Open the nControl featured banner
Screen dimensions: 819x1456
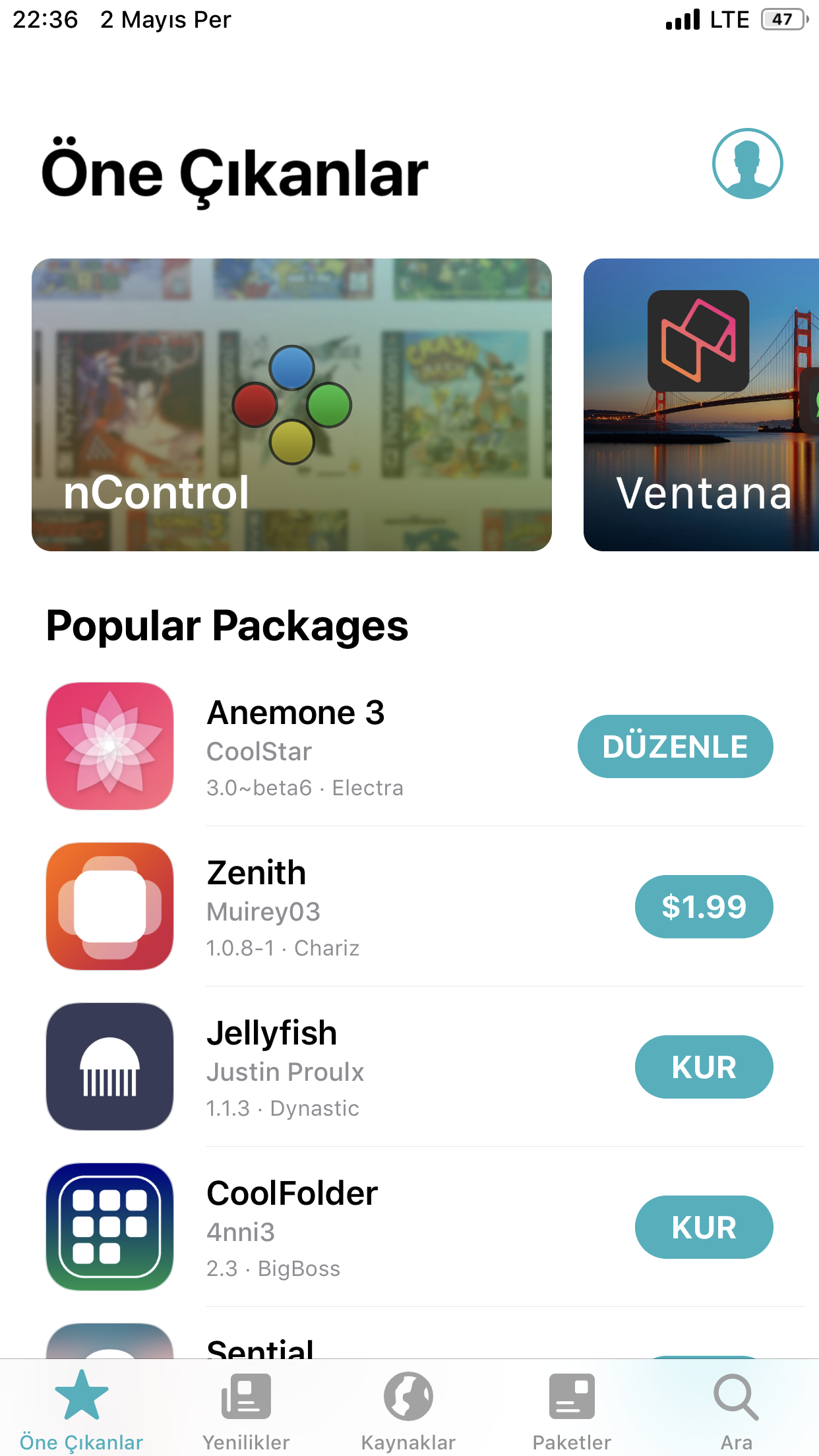tap(291, 404)
